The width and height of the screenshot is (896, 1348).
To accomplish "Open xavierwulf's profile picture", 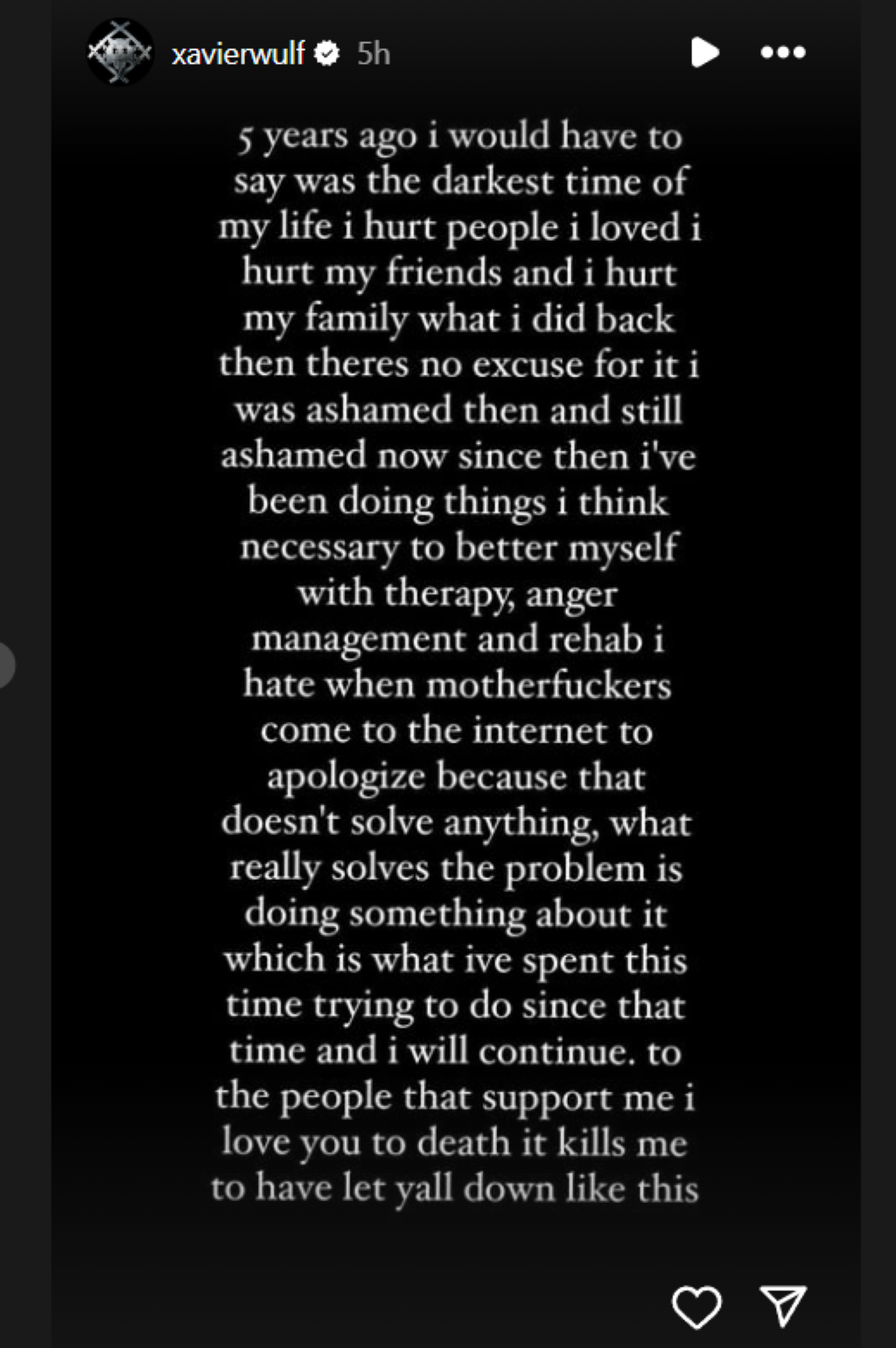I will pyautogui.click(x=121, y=53).
